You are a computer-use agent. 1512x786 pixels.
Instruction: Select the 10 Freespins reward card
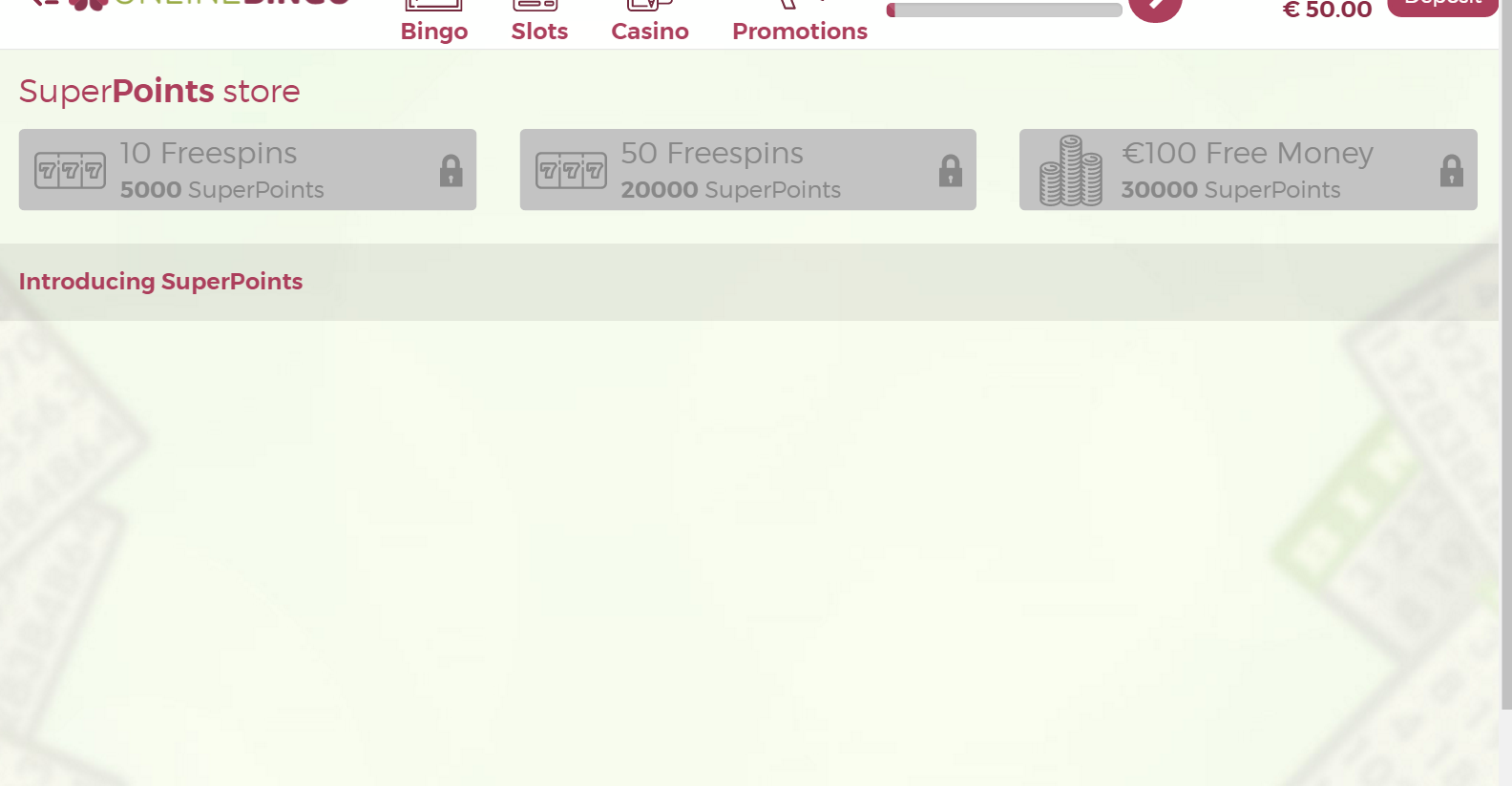click(247, 170)
